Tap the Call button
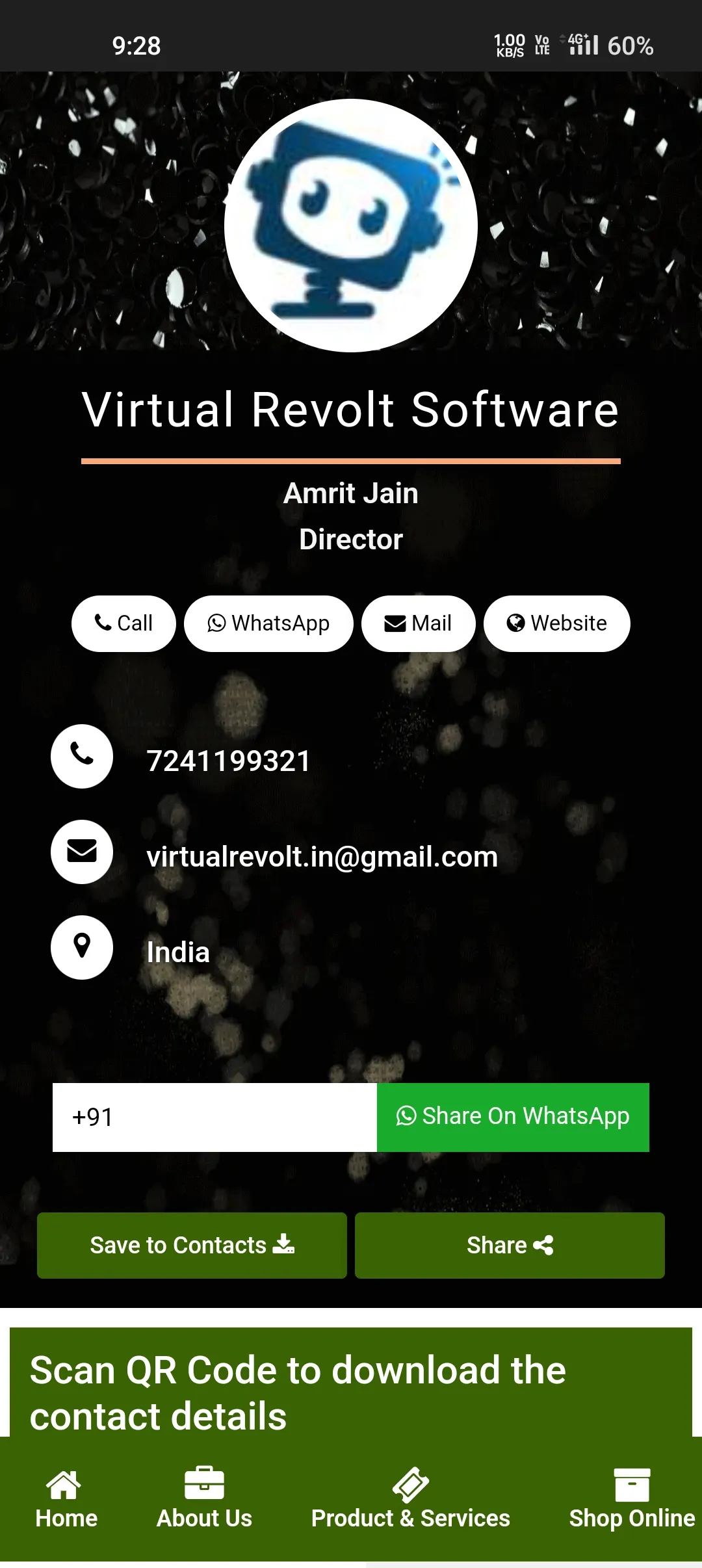The height and width of the screenshot is (1568, 702). [123, 623]
